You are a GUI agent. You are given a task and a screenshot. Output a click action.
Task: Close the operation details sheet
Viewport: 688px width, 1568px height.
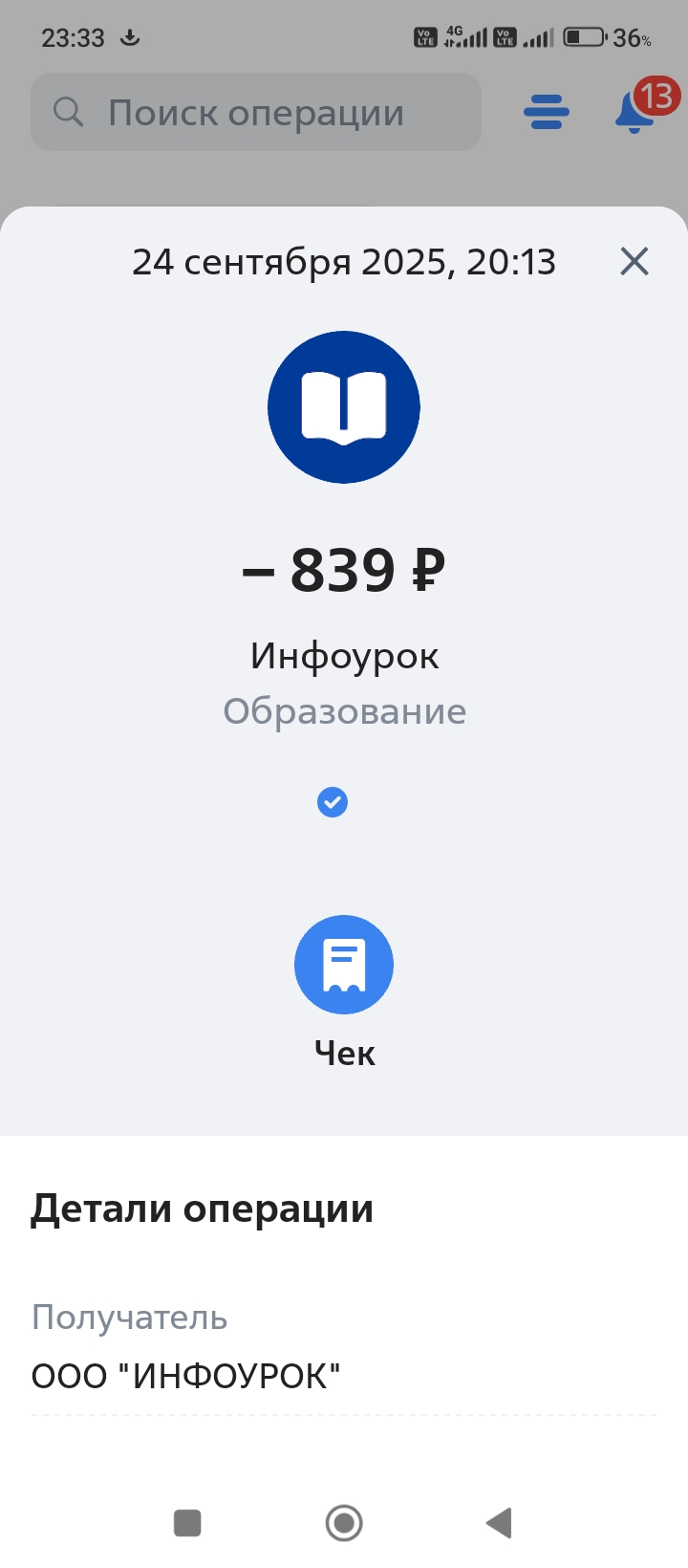point(634,261)
